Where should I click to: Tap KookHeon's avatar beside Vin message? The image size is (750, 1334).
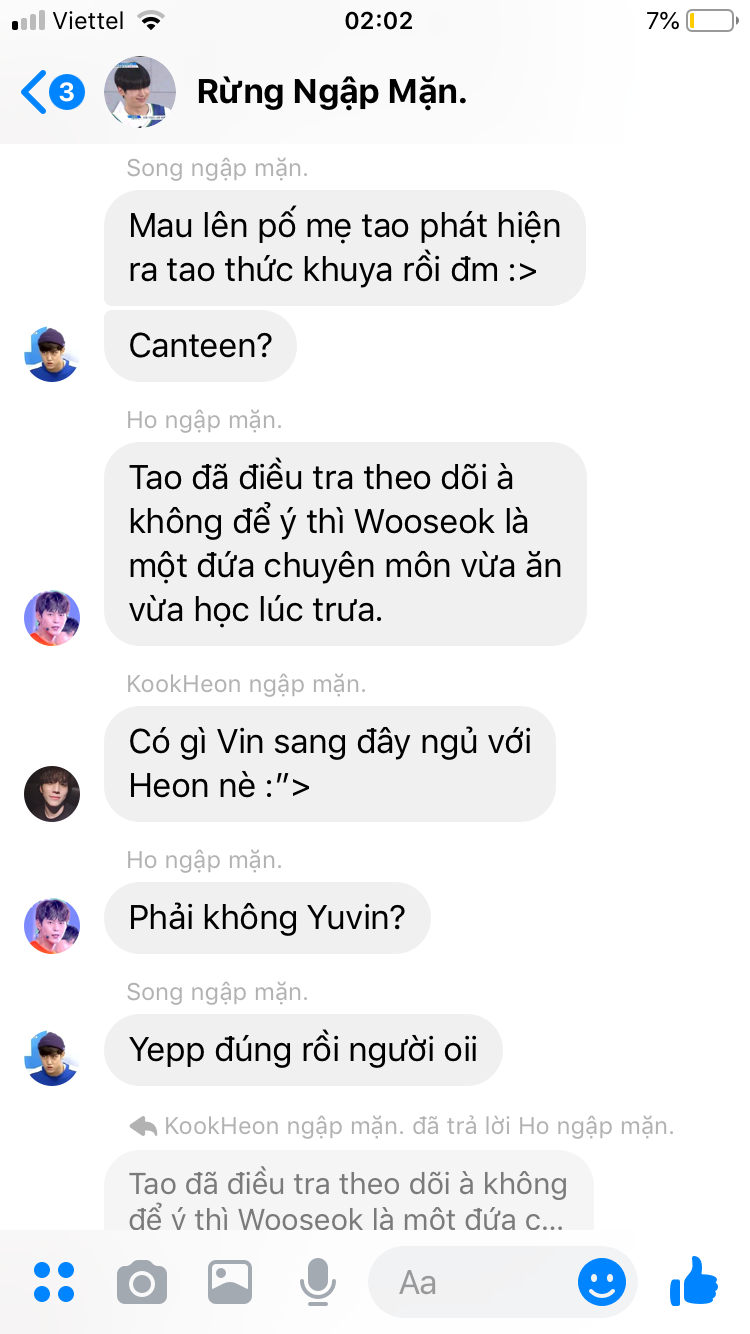[x=52, y=794]
